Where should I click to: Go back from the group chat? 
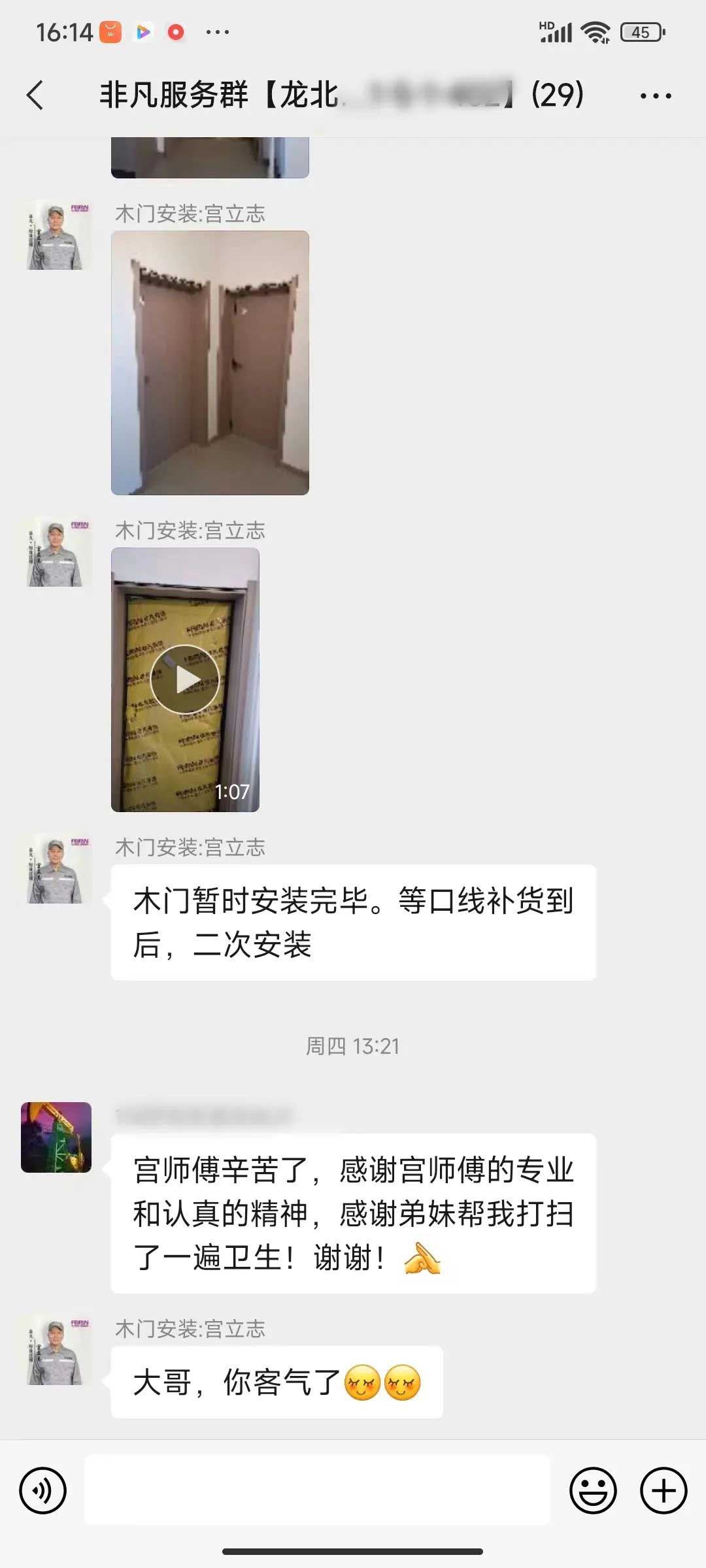click(35, 95)
